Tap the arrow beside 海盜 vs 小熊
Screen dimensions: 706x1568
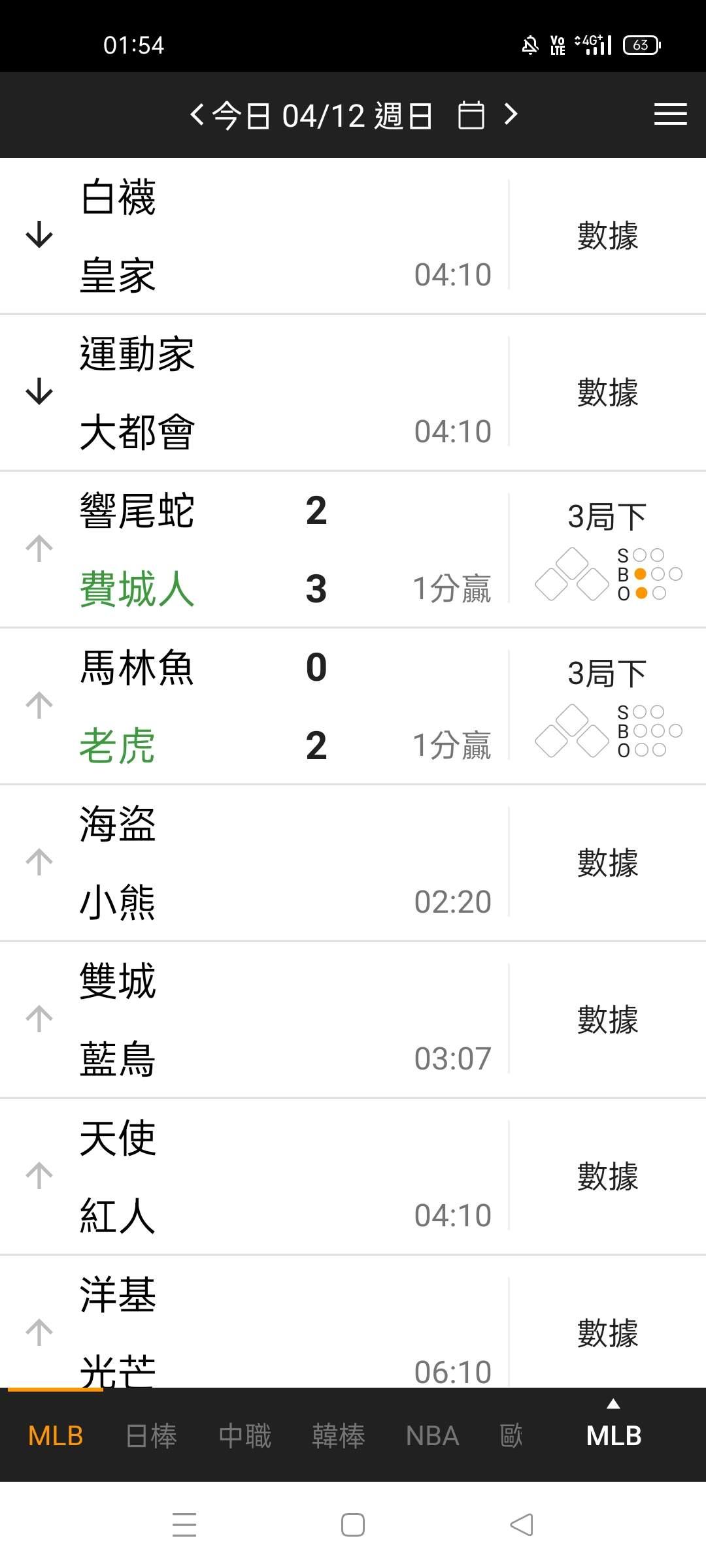pos(39,862)
